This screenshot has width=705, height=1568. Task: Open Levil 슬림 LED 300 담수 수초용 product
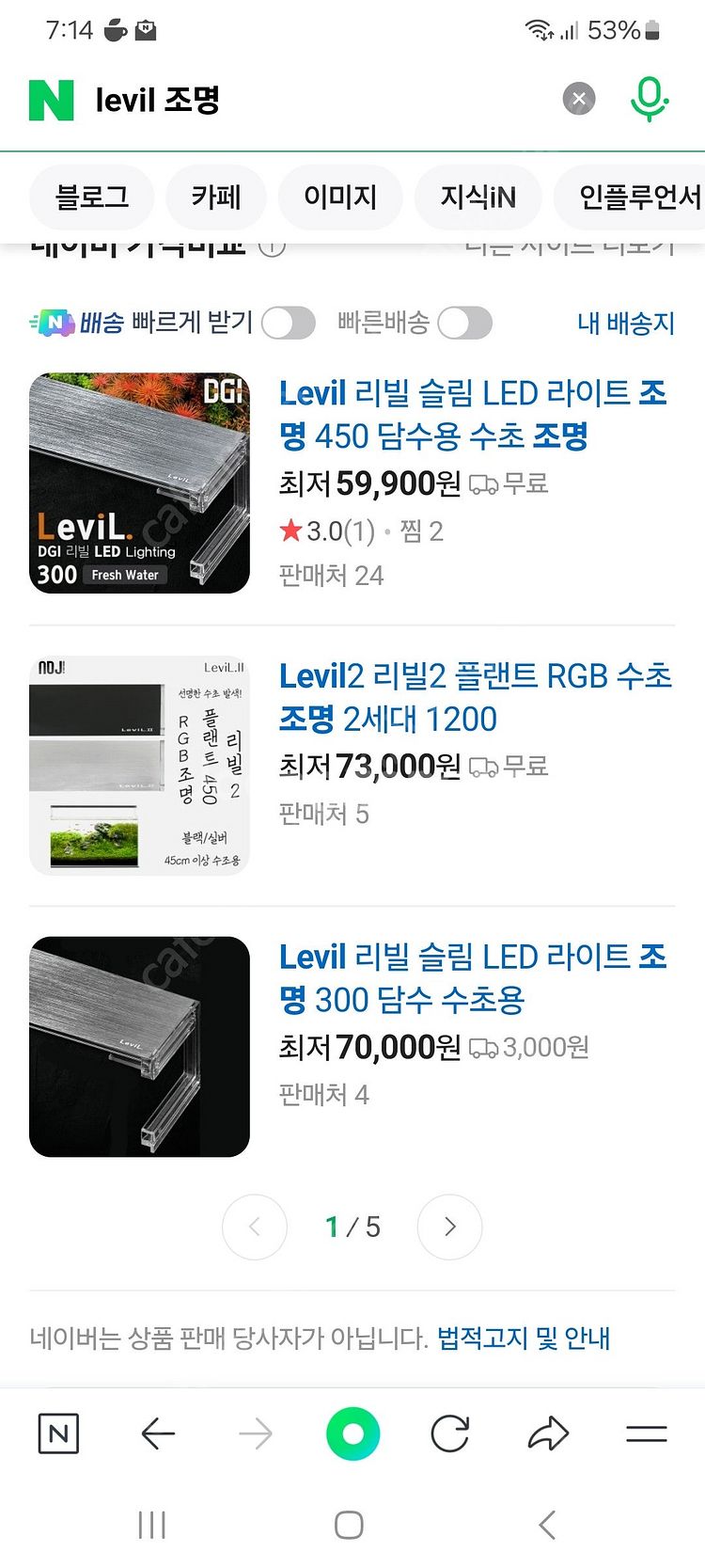[x=472, y=978]
